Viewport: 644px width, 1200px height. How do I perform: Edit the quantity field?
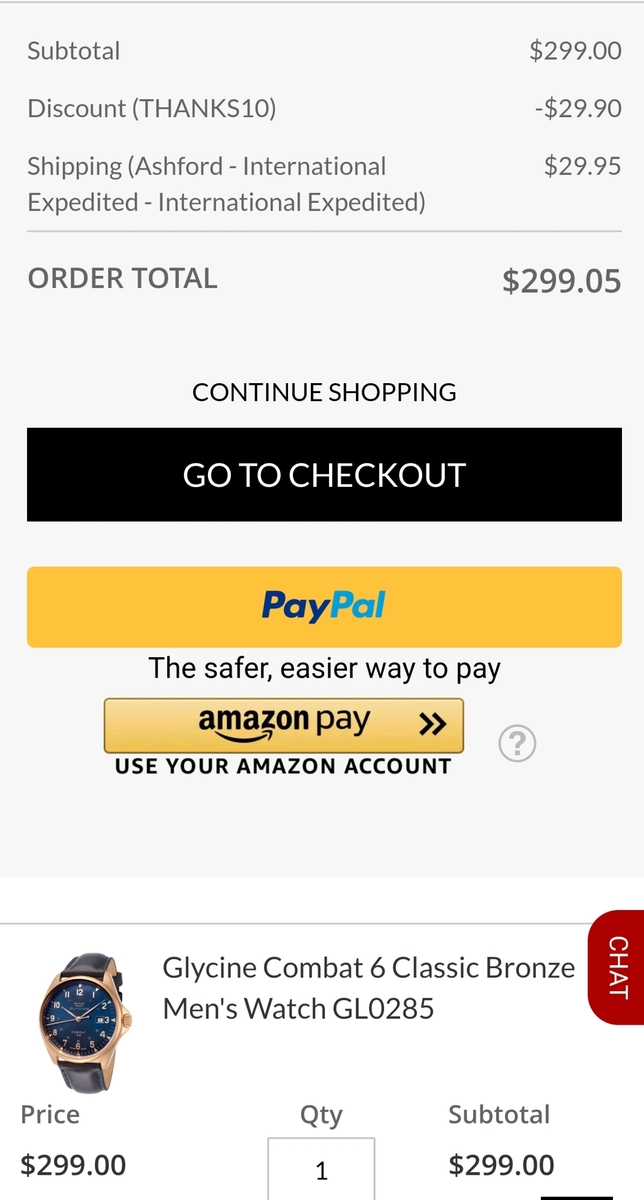[321, 1169]
